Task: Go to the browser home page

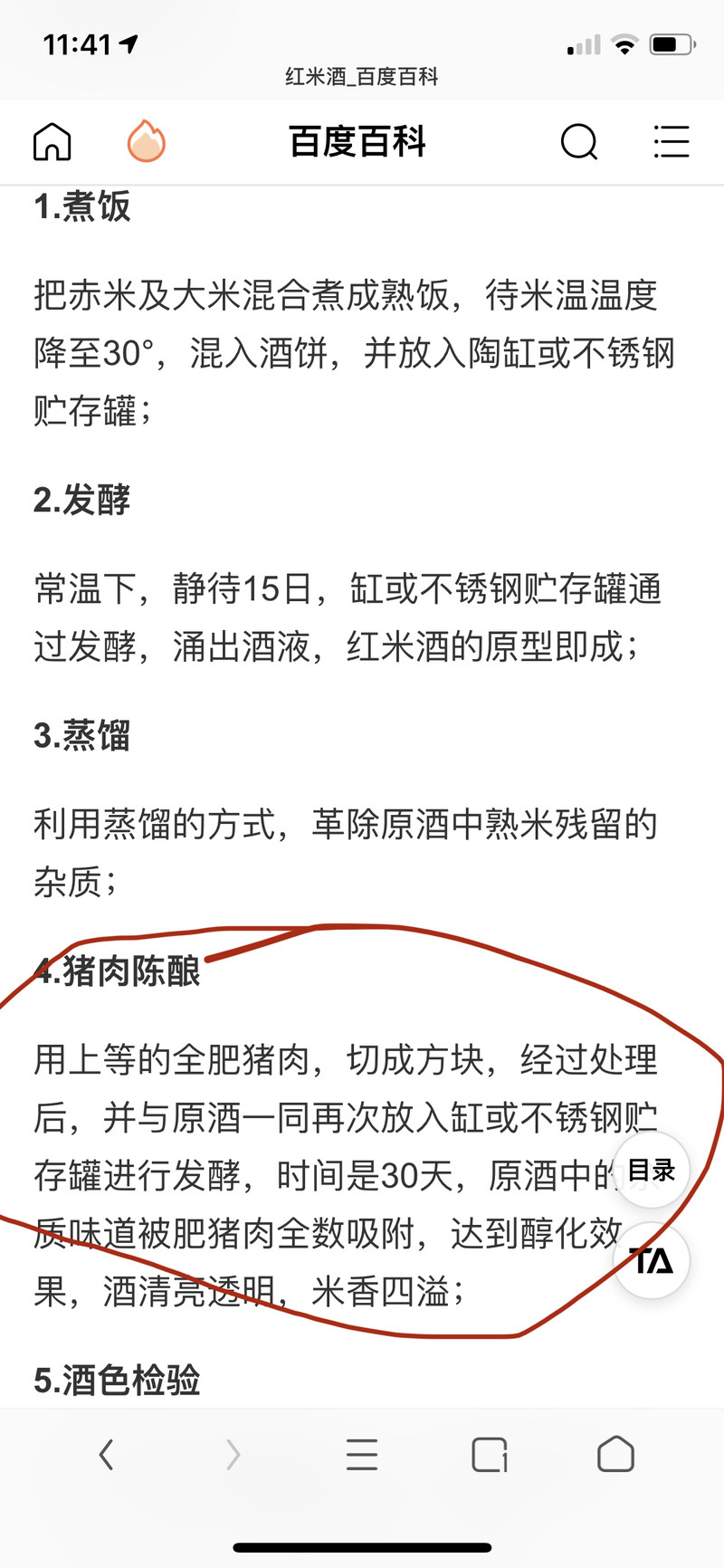Action: coord(615,1454)
